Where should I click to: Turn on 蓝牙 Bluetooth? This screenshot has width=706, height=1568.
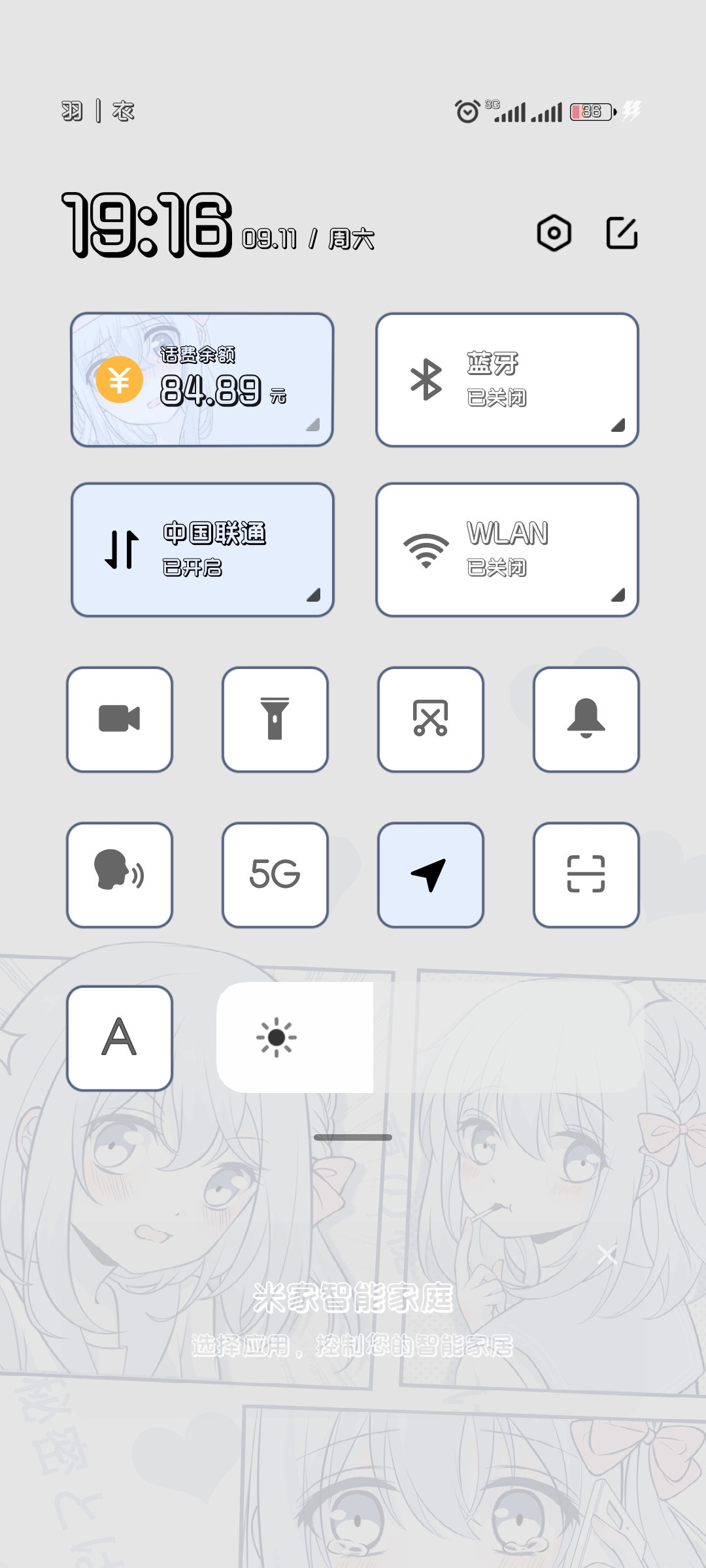[x=507, y=380]
